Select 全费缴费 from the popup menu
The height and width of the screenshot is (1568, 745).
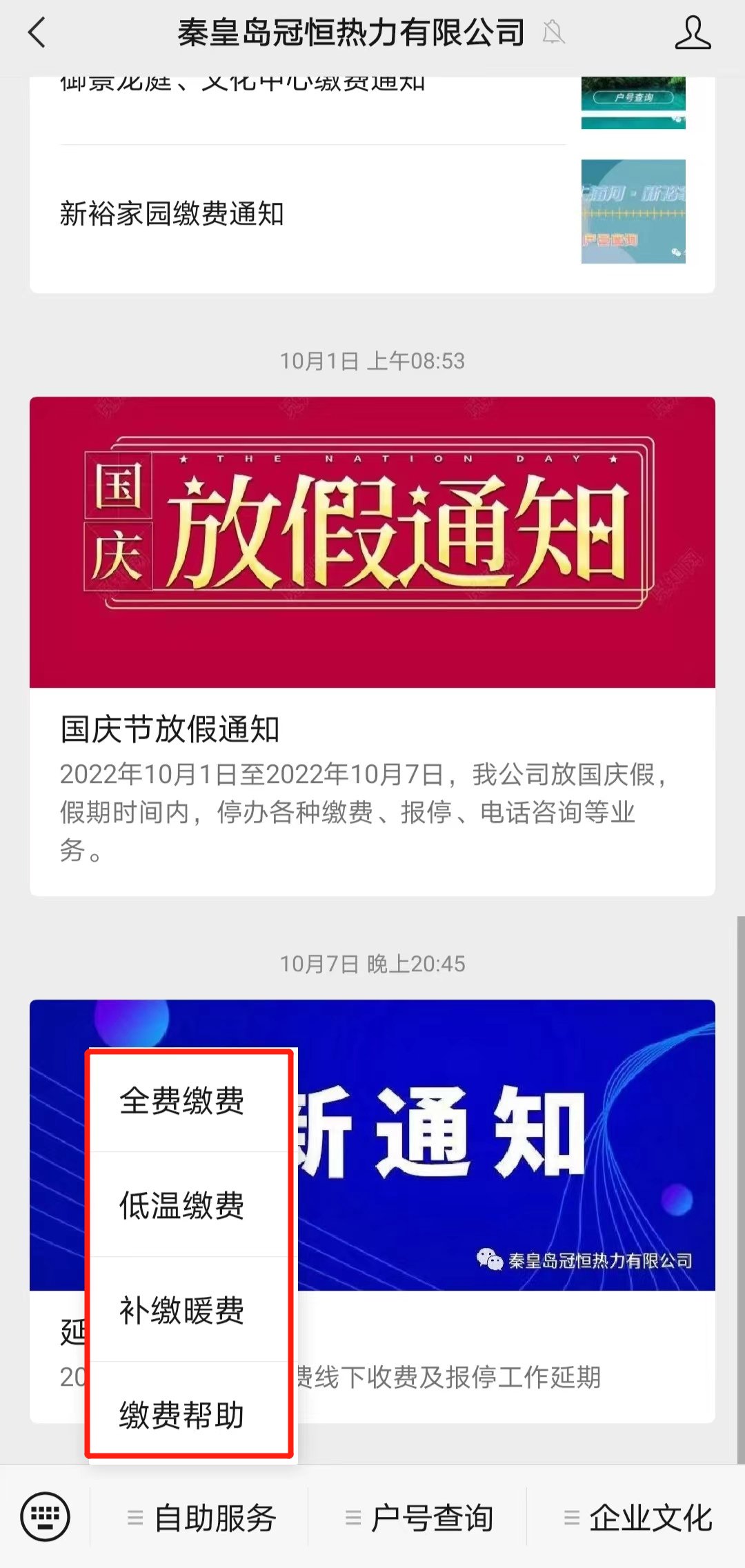click(182, 1101)
